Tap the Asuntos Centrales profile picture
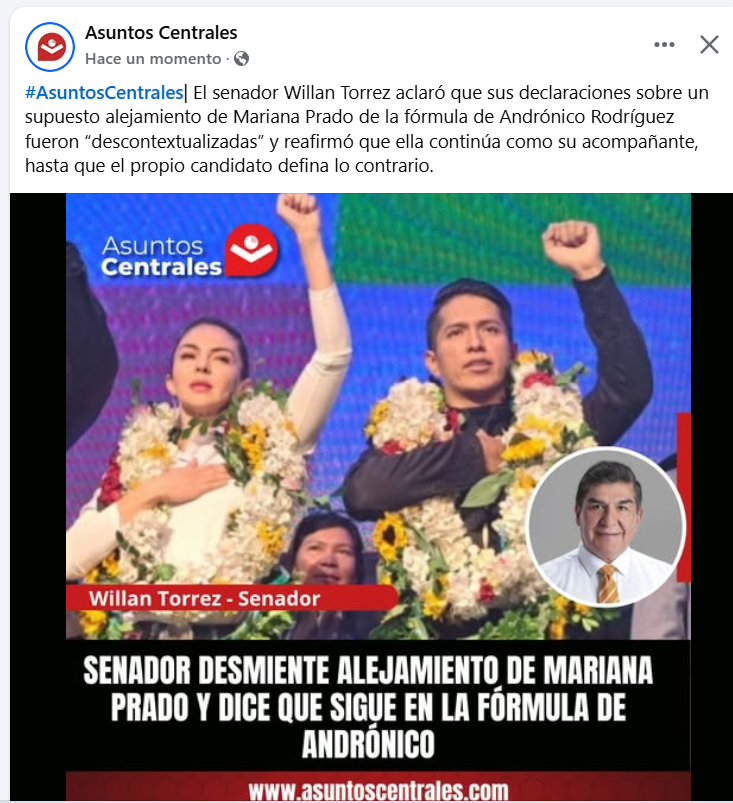 [50, 46]
